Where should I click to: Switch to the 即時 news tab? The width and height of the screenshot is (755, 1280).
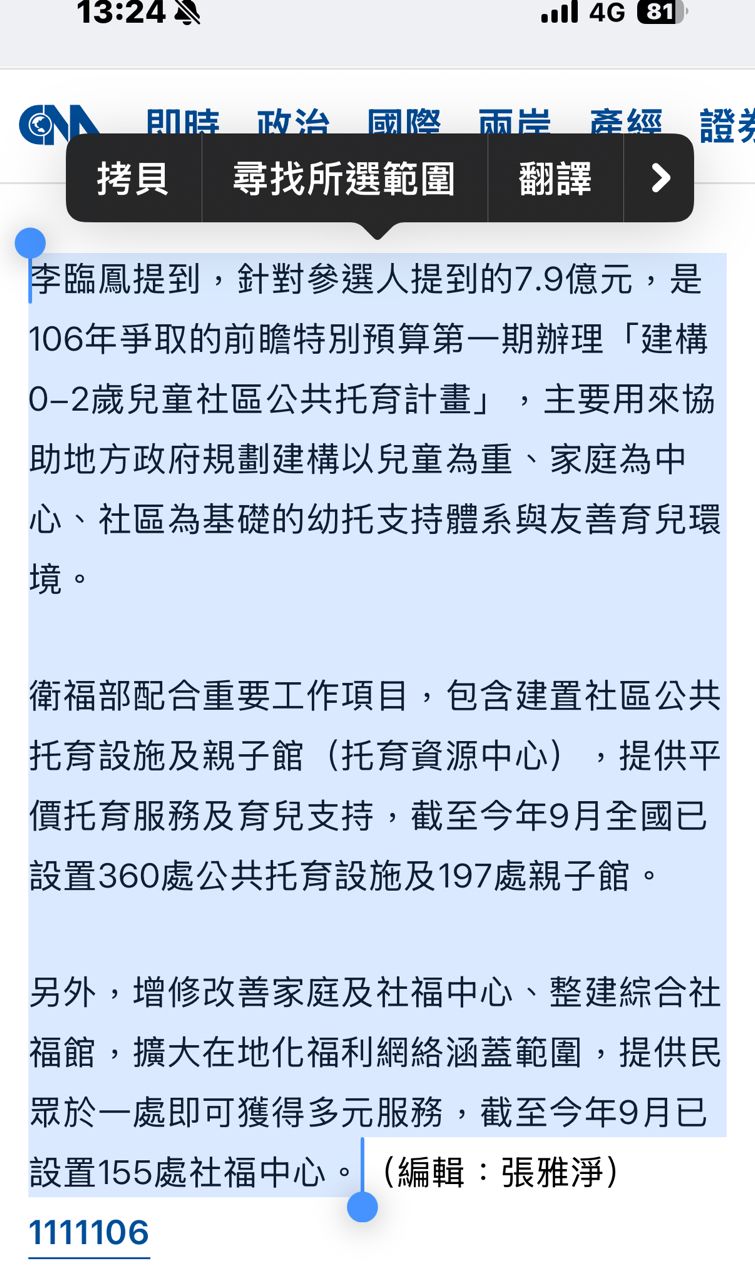coord(182,124)
